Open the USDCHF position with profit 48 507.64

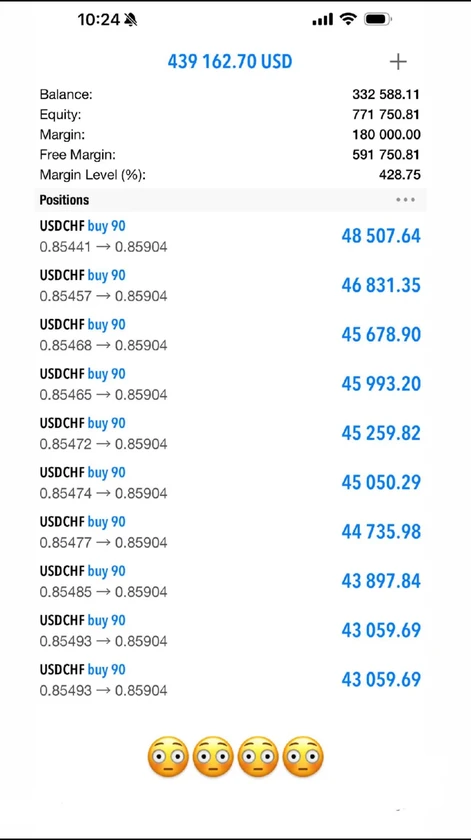click(230, 236)
